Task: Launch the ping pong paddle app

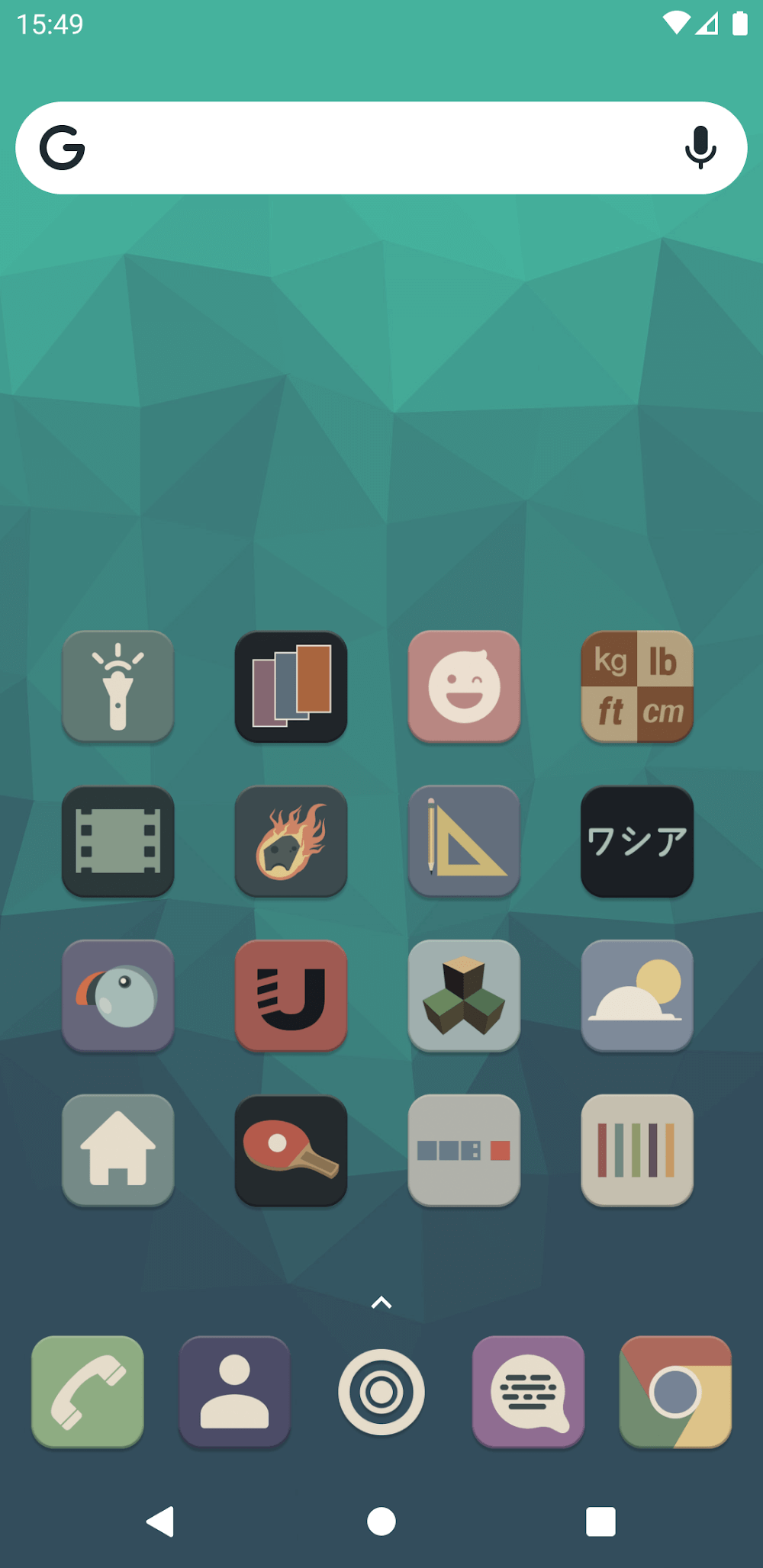Action: point(291,1150)
